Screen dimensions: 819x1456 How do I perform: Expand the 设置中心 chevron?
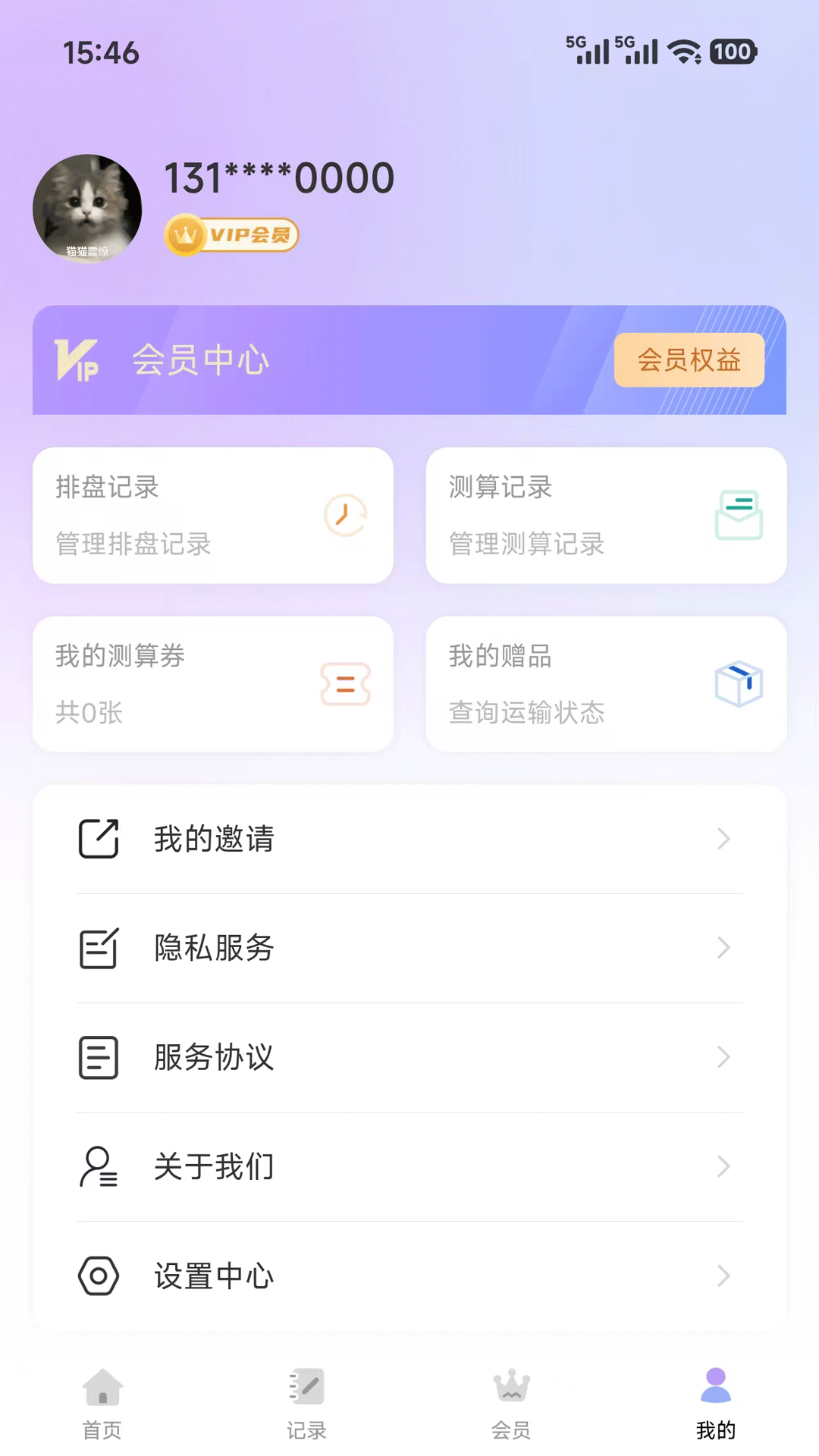pos(722,1276)
